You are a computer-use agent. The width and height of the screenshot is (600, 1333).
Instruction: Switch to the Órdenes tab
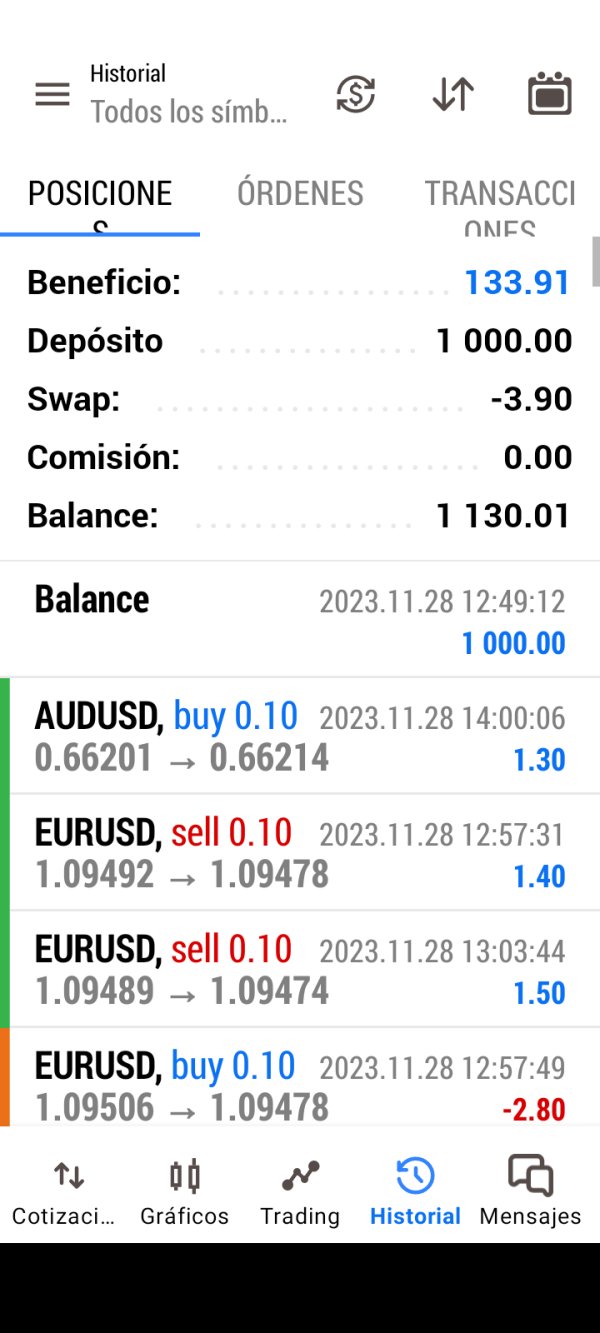coord(300,194)
